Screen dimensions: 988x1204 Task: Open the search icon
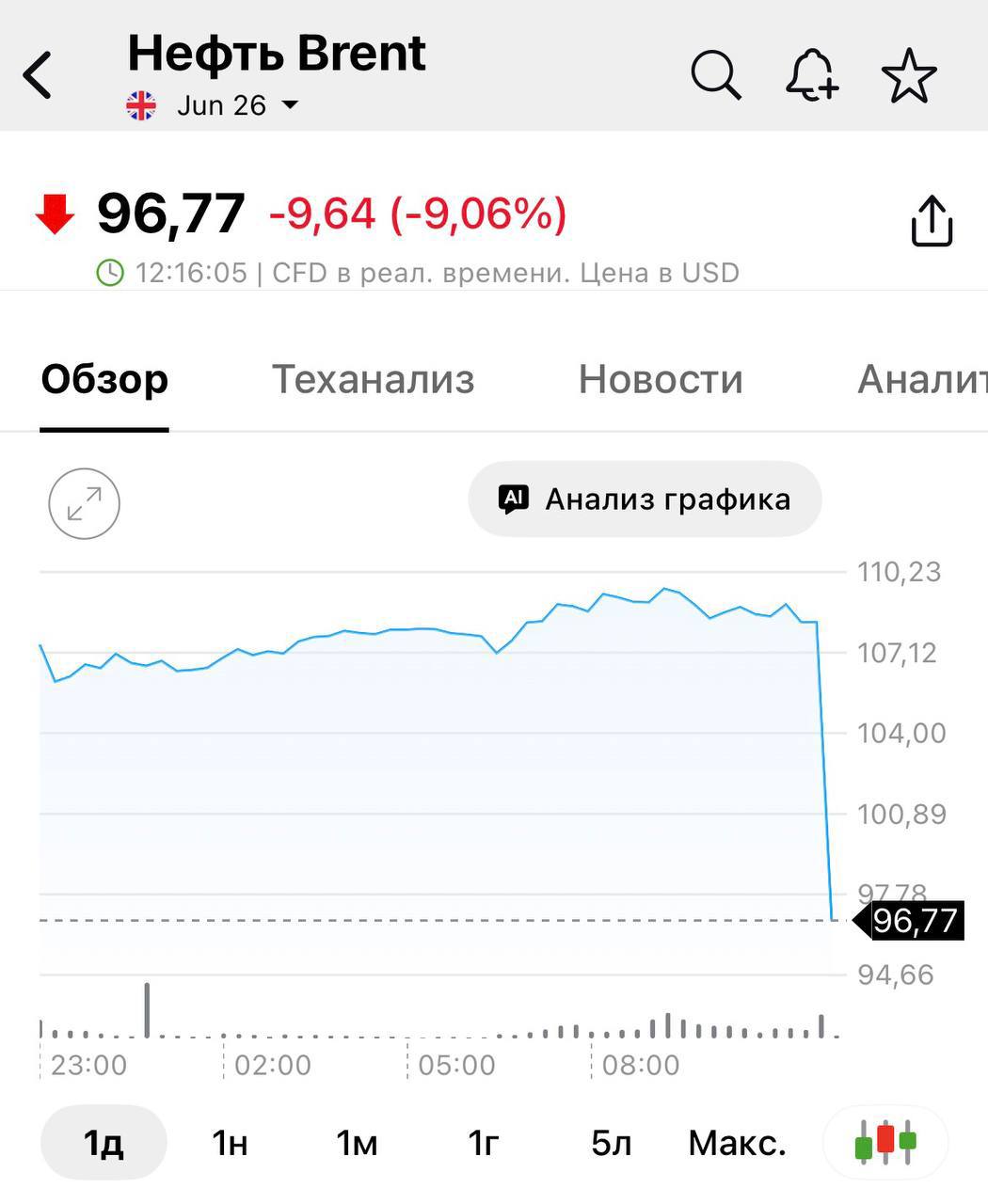(x=715, y=74)
